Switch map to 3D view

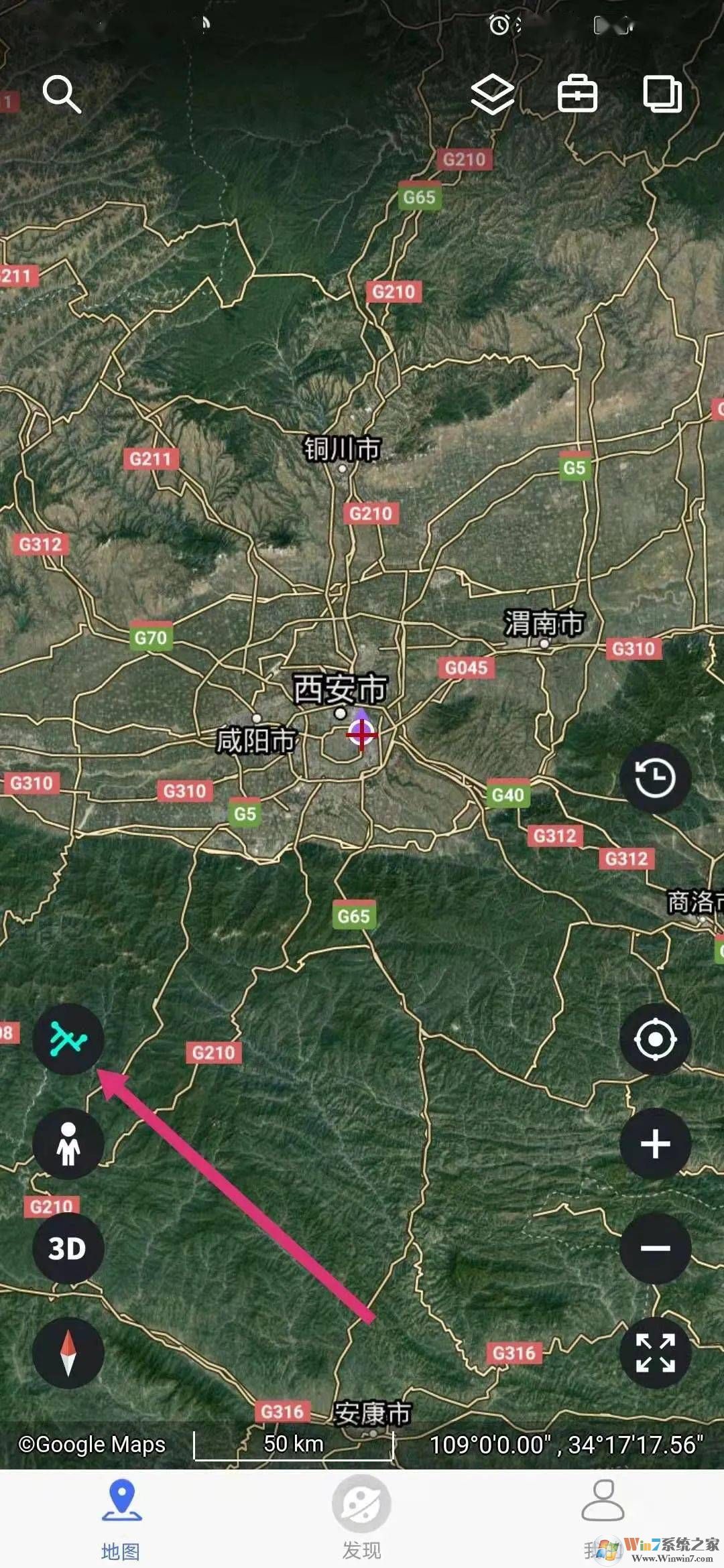click(x=68, y=1248)
